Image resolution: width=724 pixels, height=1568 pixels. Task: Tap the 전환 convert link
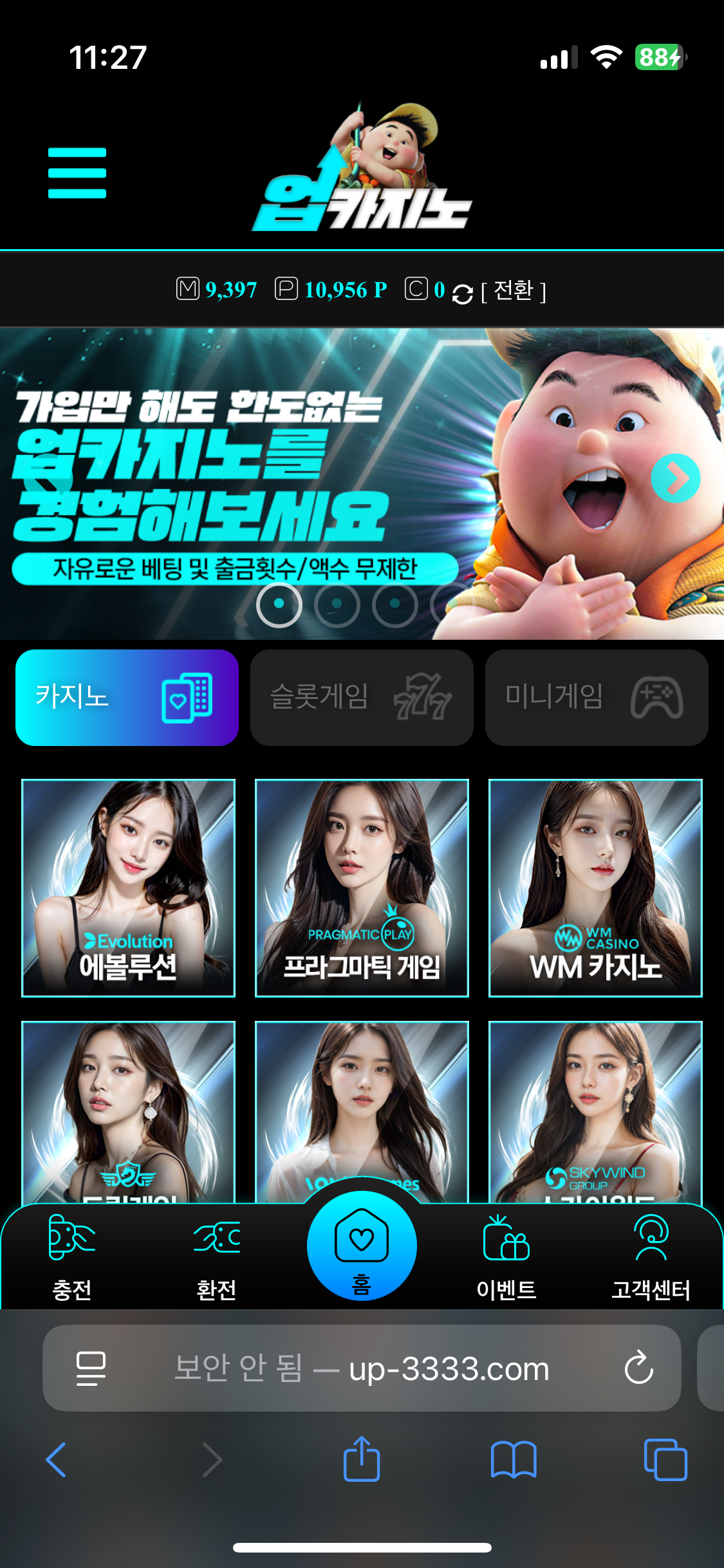tap(514, 291)
